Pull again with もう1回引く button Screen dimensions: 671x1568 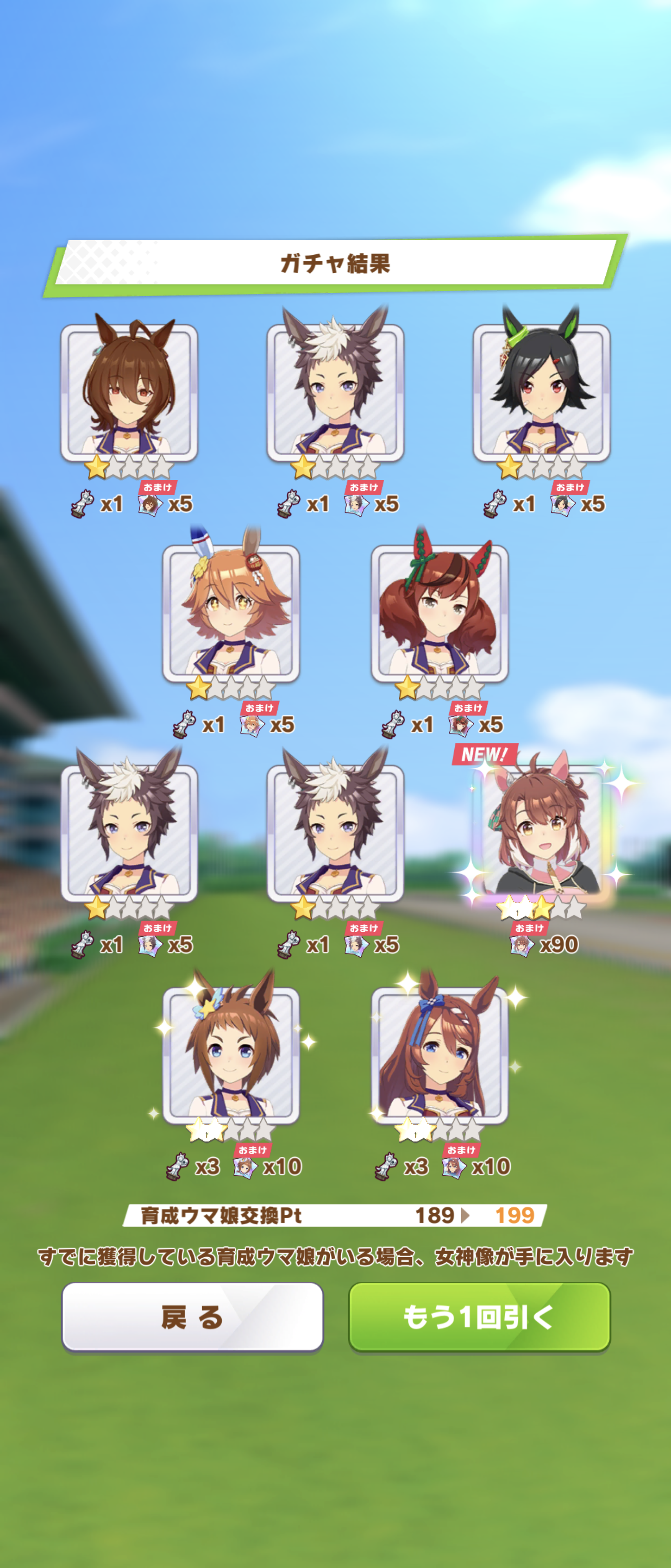point(479,1316)
